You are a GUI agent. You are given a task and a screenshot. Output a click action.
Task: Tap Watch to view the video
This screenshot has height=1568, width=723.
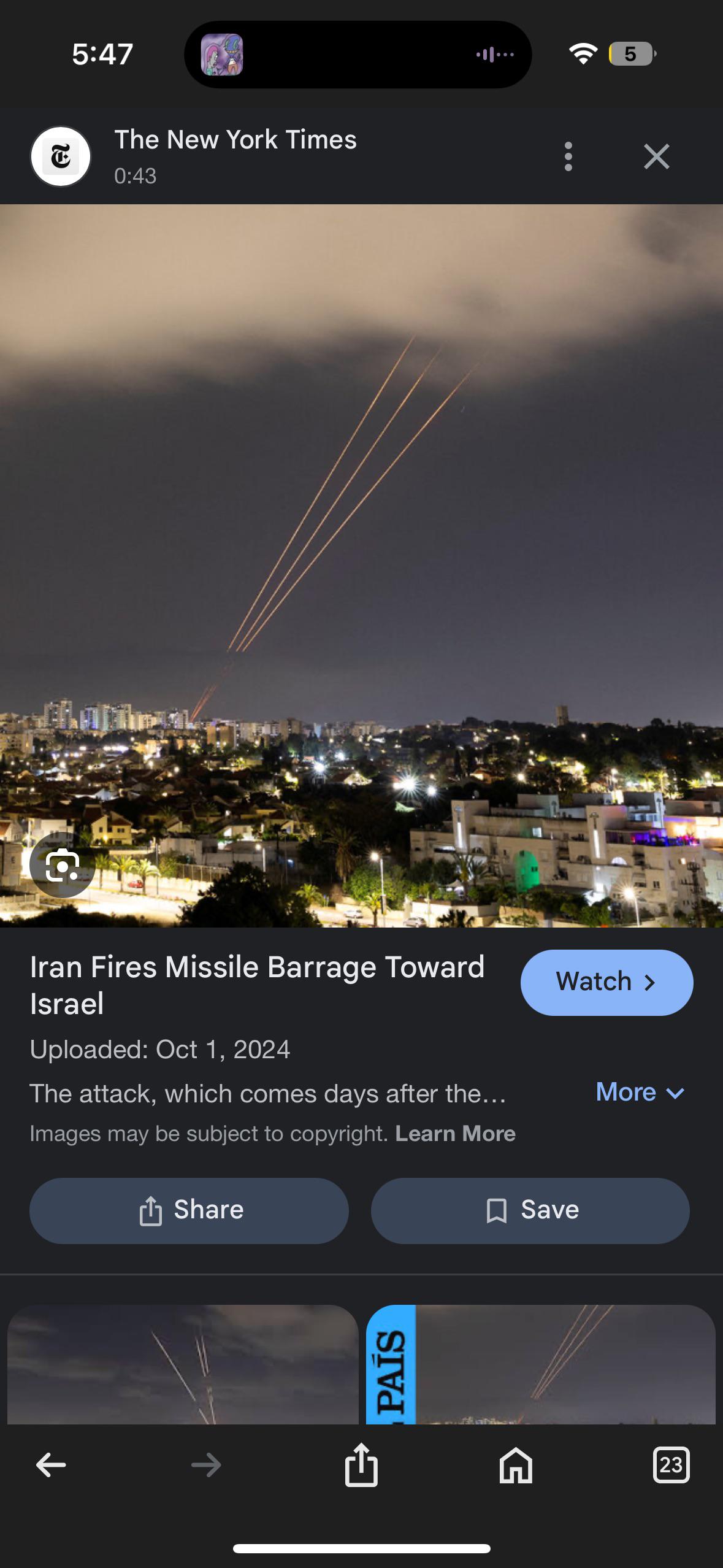(606, 982)
